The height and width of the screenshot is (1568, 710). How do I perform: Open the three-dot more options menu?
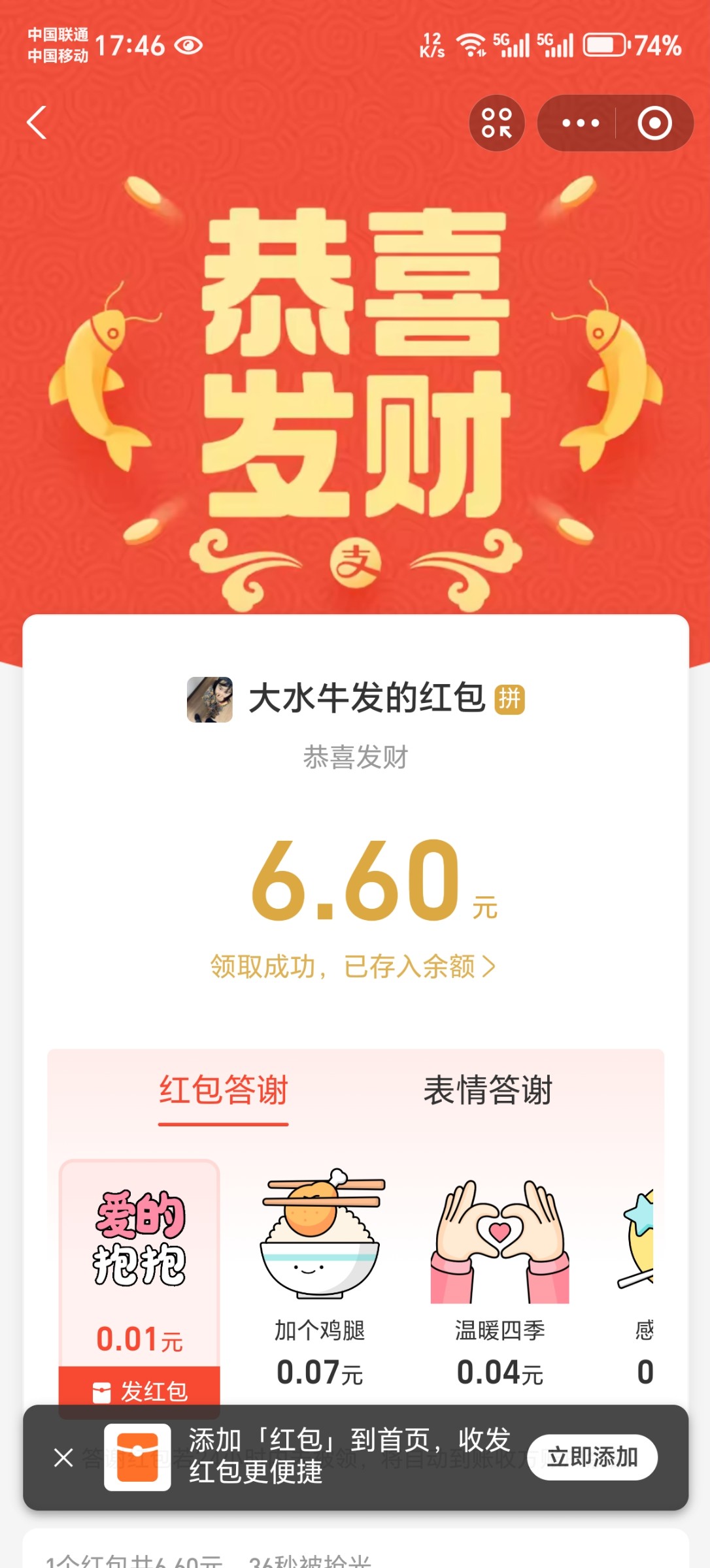(x=580, y=123)
